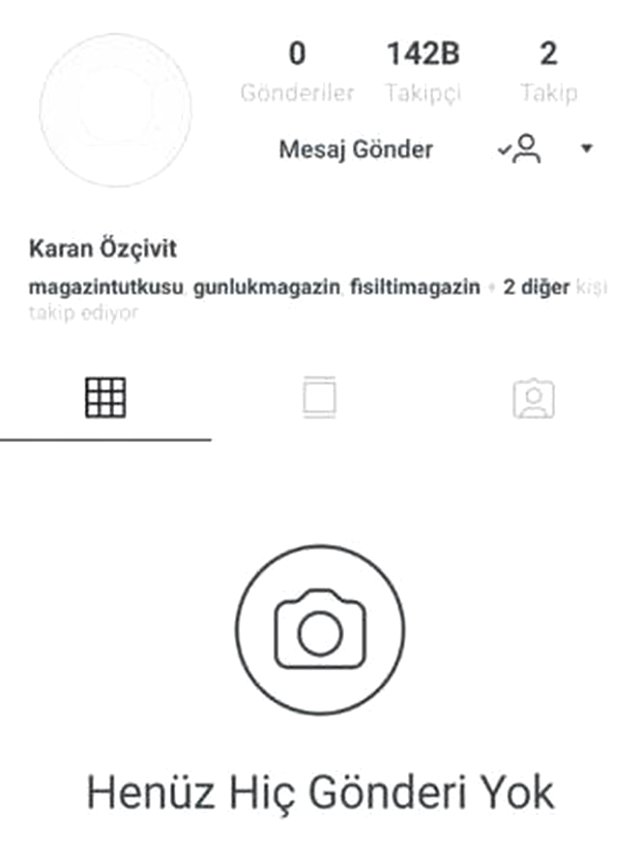Screen dimensions: 640x866
Task: Tap the Mesaj Gönder button
Action: 356,150
